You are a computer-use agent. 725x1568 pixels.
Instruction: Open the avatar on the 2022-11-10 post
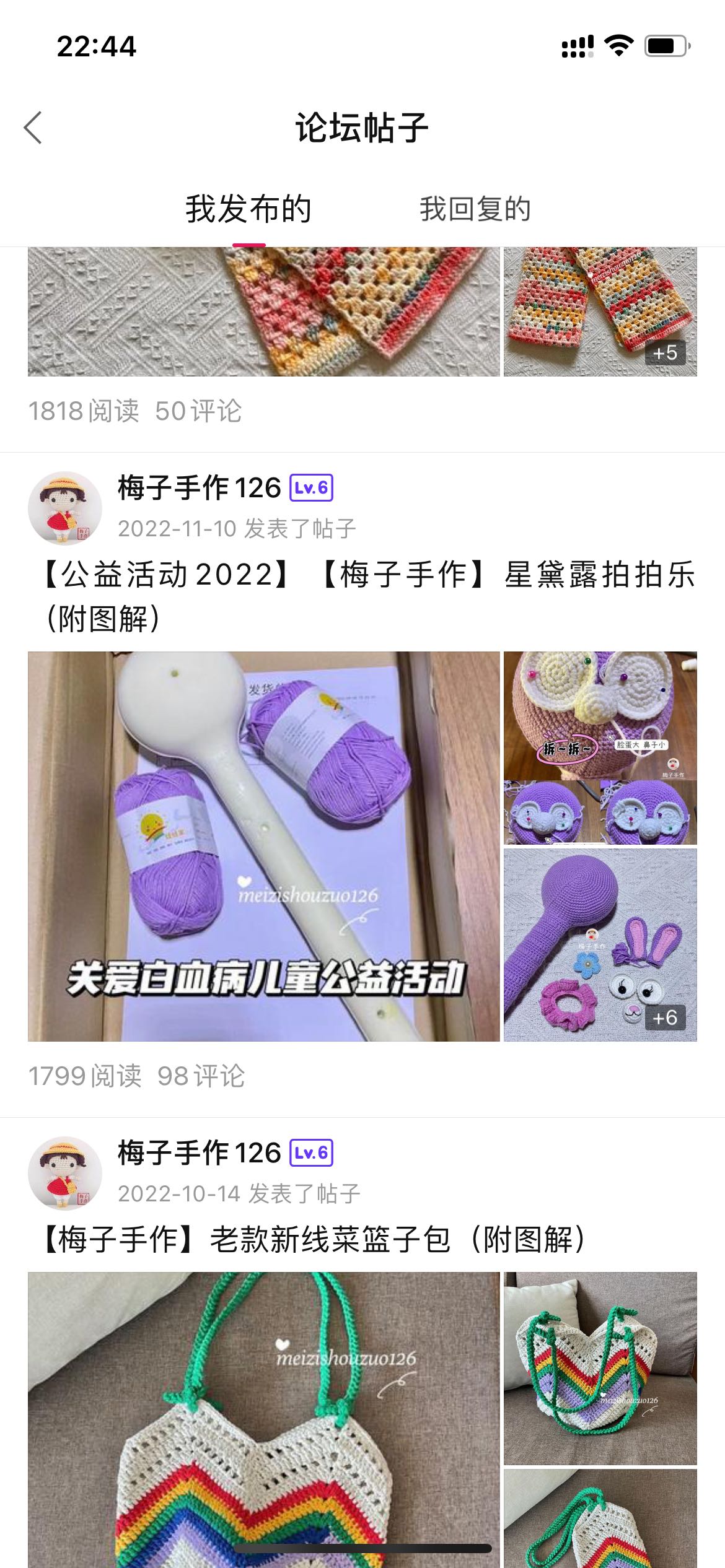click(65, 508)
